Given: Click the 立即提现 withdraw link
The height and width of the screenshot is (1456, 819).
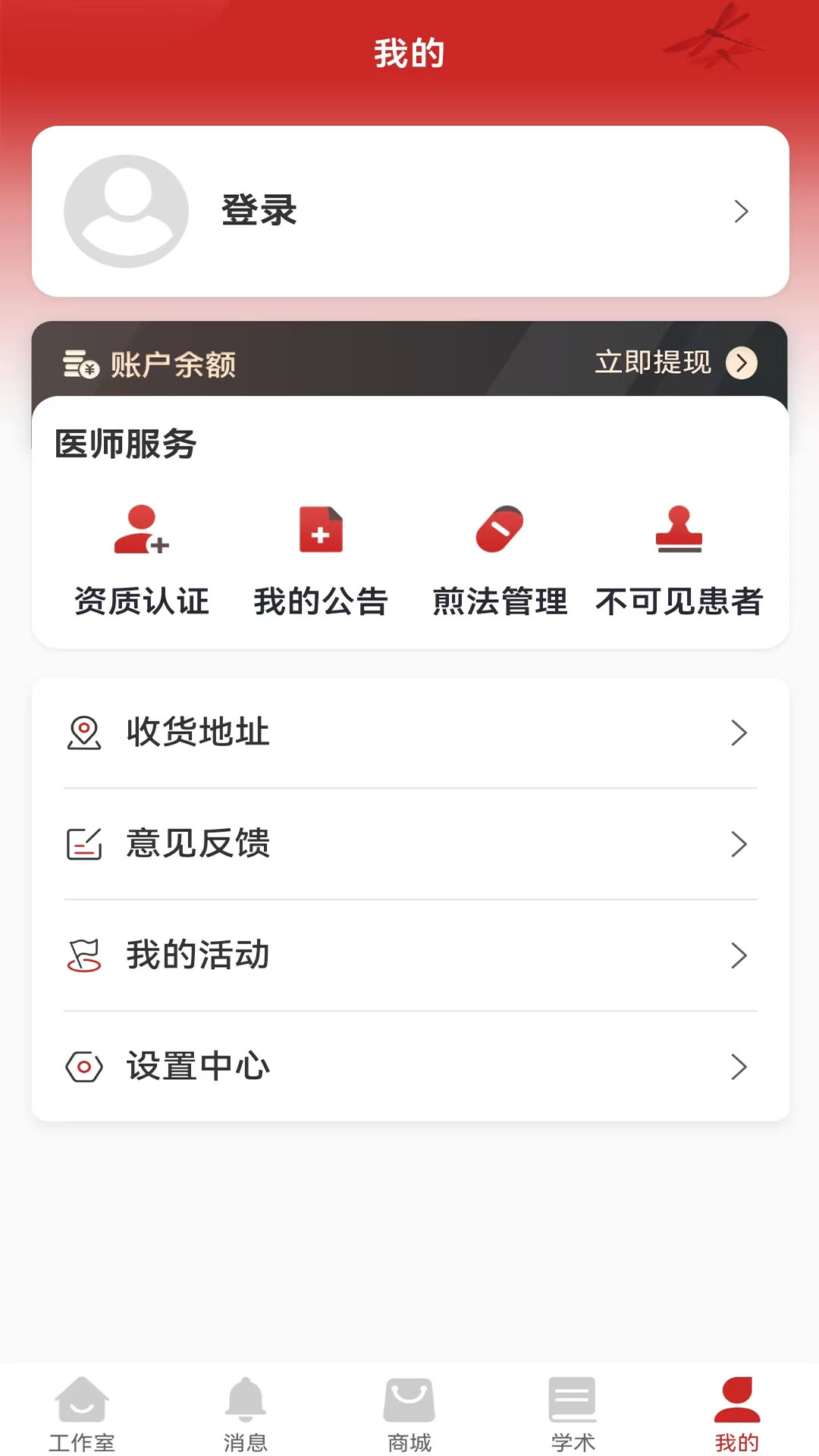Looking at the screenshot, I should coord(654,364).
